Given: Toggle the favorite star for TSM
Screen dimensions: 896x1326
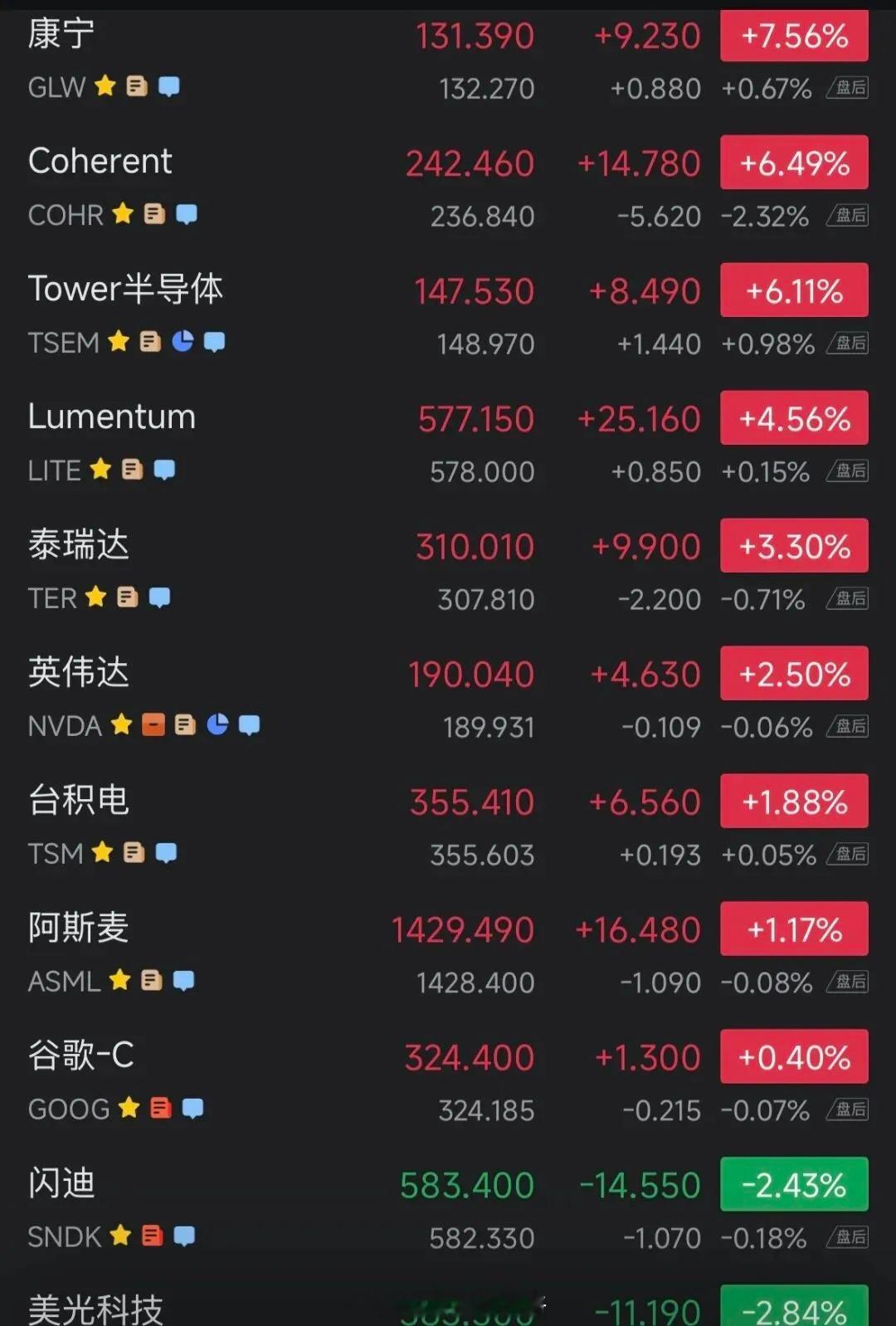Looking at the screenshot, I should (x=101, y=853).
